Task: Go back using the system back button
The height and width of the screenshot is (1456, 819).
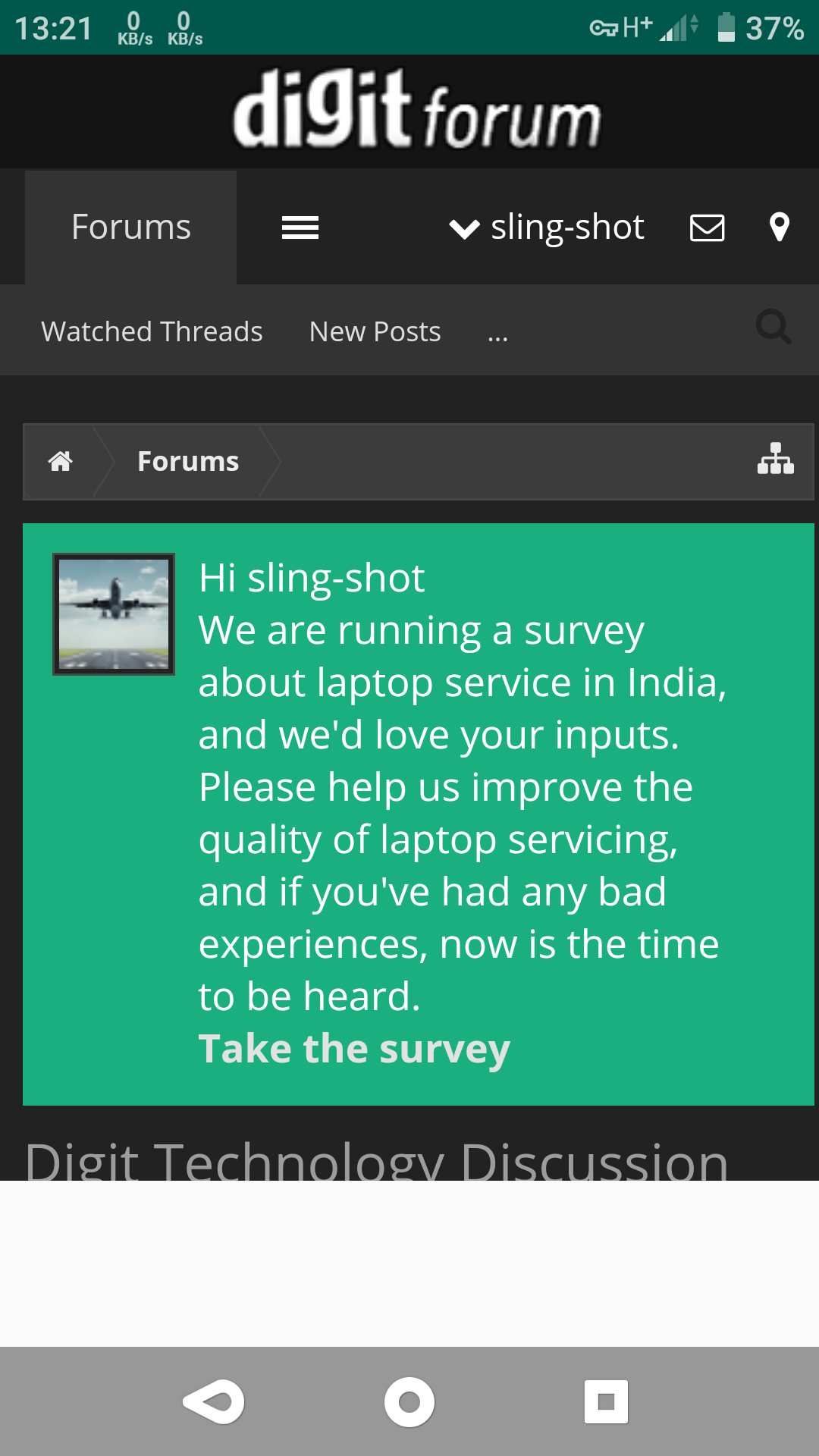Action: click(213, 1401)
